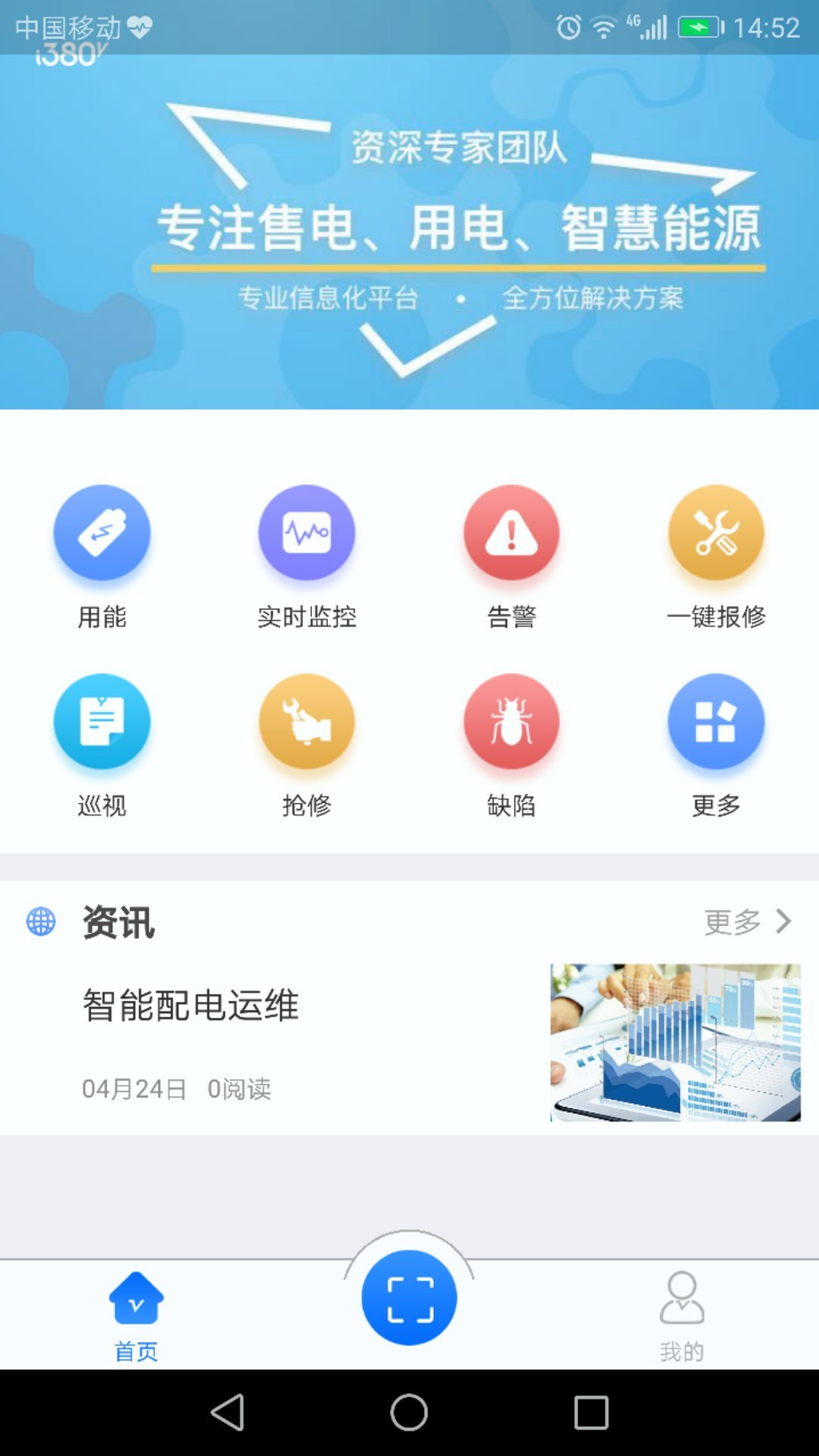Expand the news list via 更多 chevron

(748, 922)
